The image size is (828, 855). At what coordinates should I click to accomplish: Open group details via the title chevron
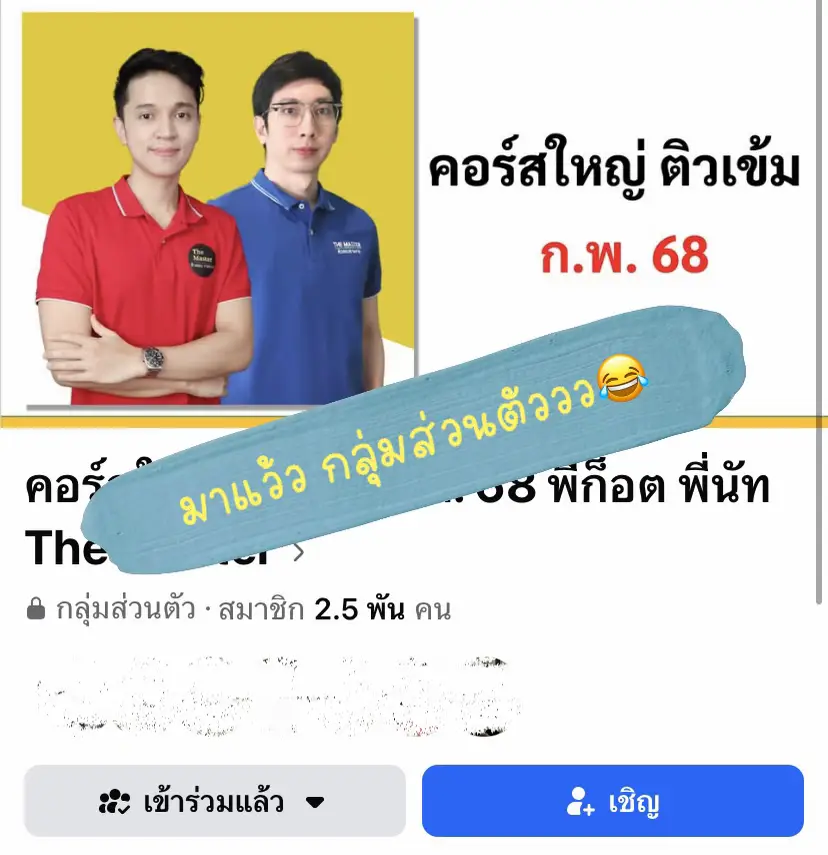coord(298,551)
